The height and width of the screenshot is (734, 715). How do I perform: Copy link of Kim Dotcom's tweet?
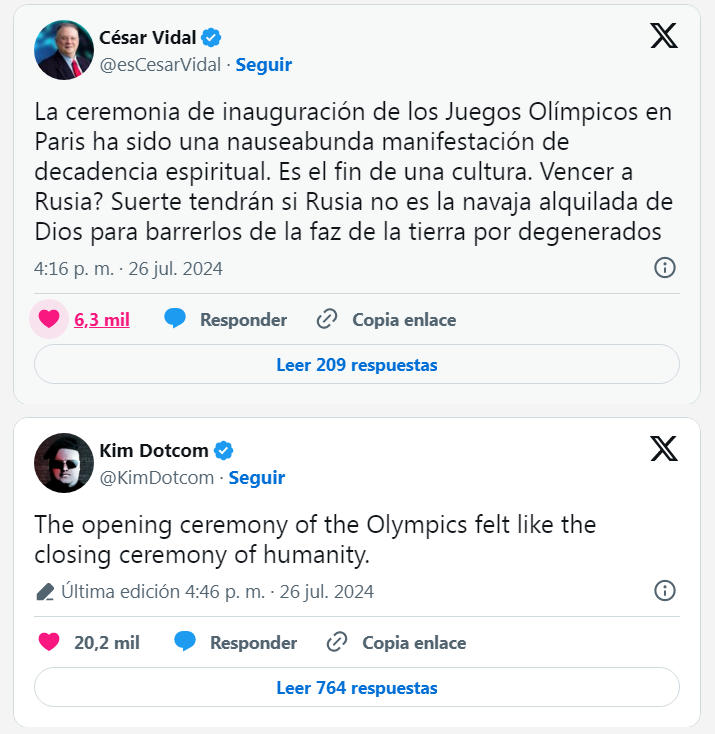click(397, 642)
